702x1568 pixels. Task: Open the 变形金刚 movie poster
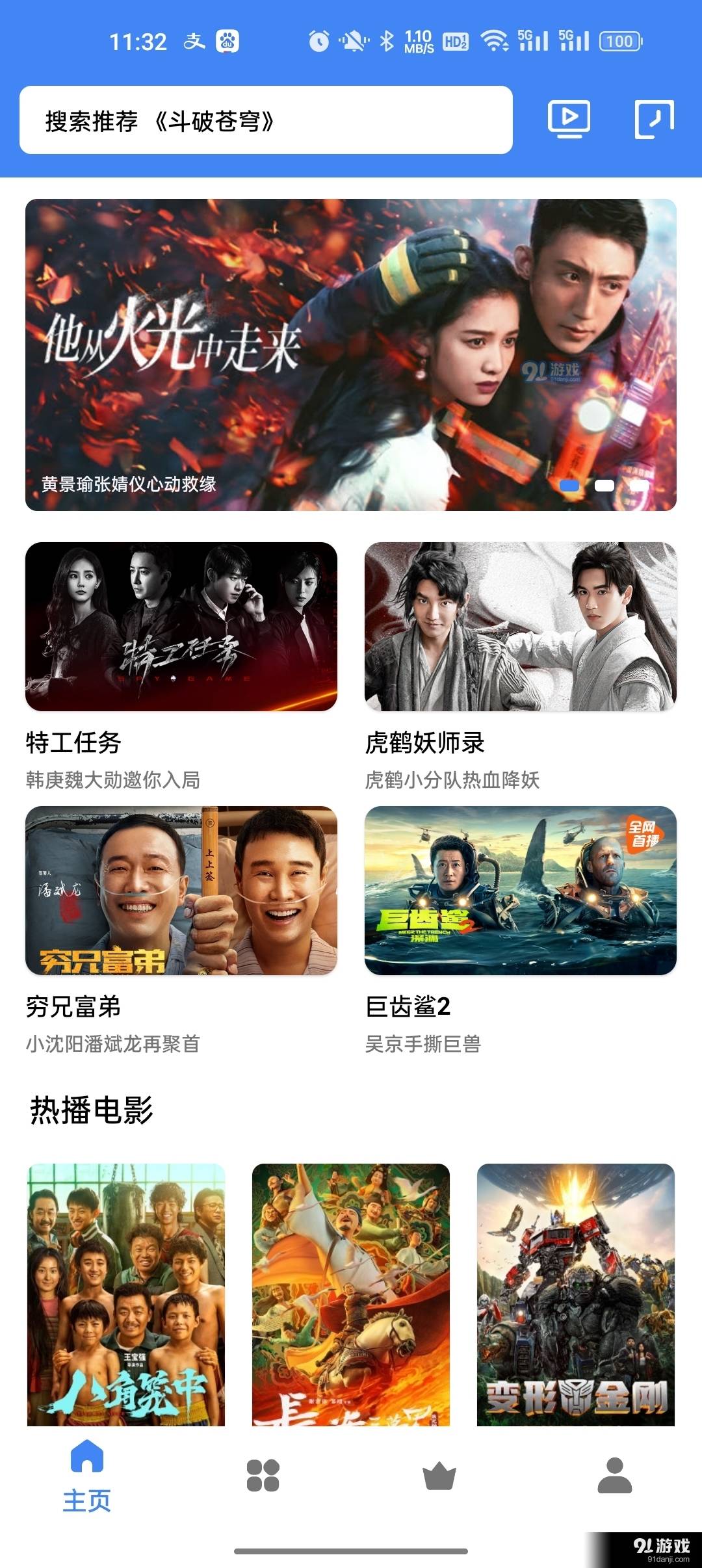pyautogui.click(x=576, y=1294)
